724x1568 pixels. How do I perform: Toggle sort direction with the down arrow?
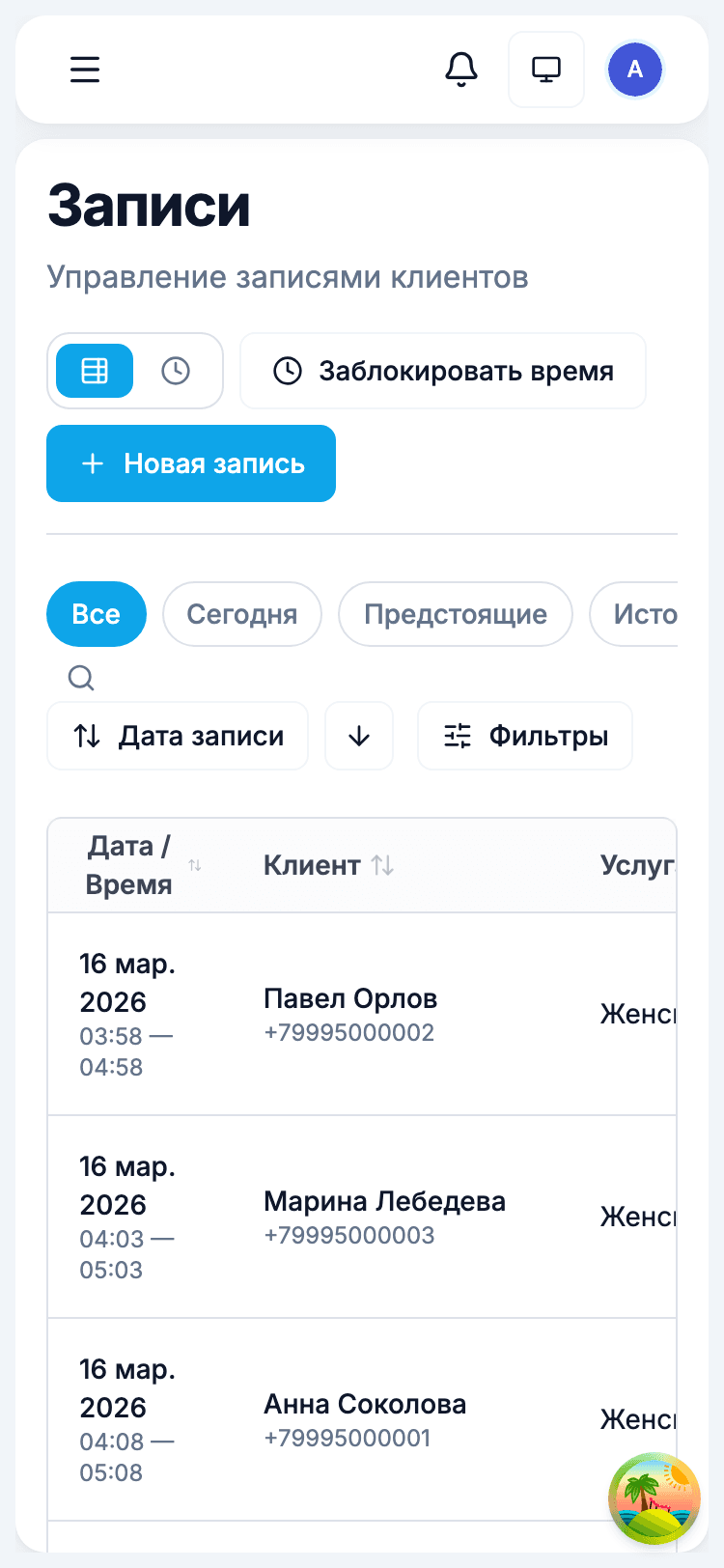pos(359,736)
